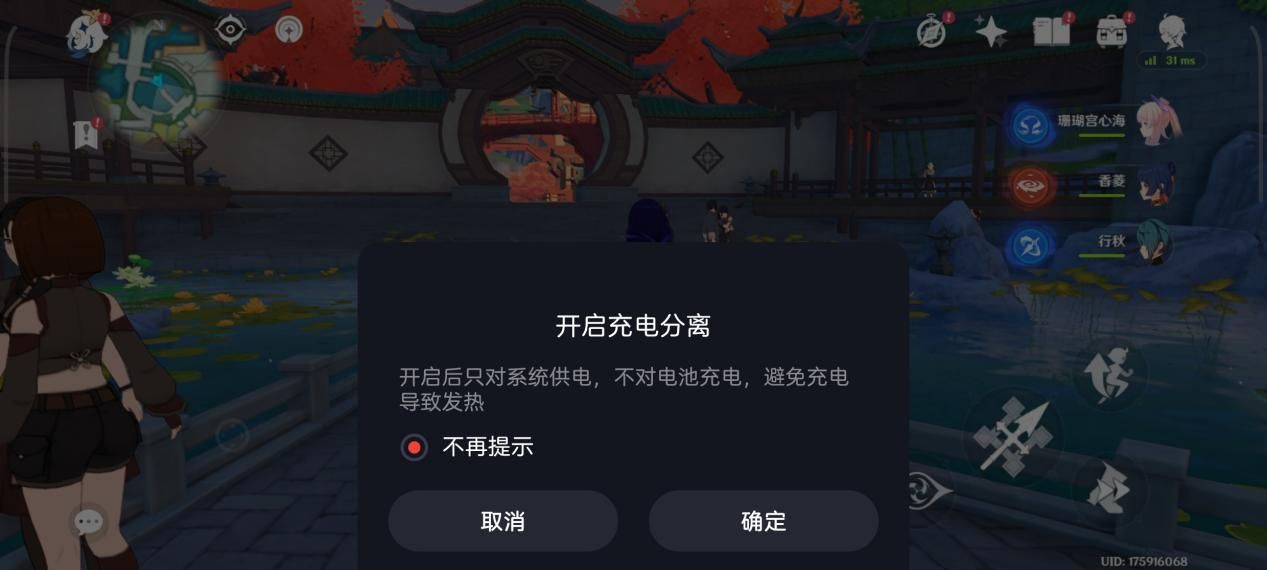
Task: Switch to character 香菱
Action: coord(1157,184)
